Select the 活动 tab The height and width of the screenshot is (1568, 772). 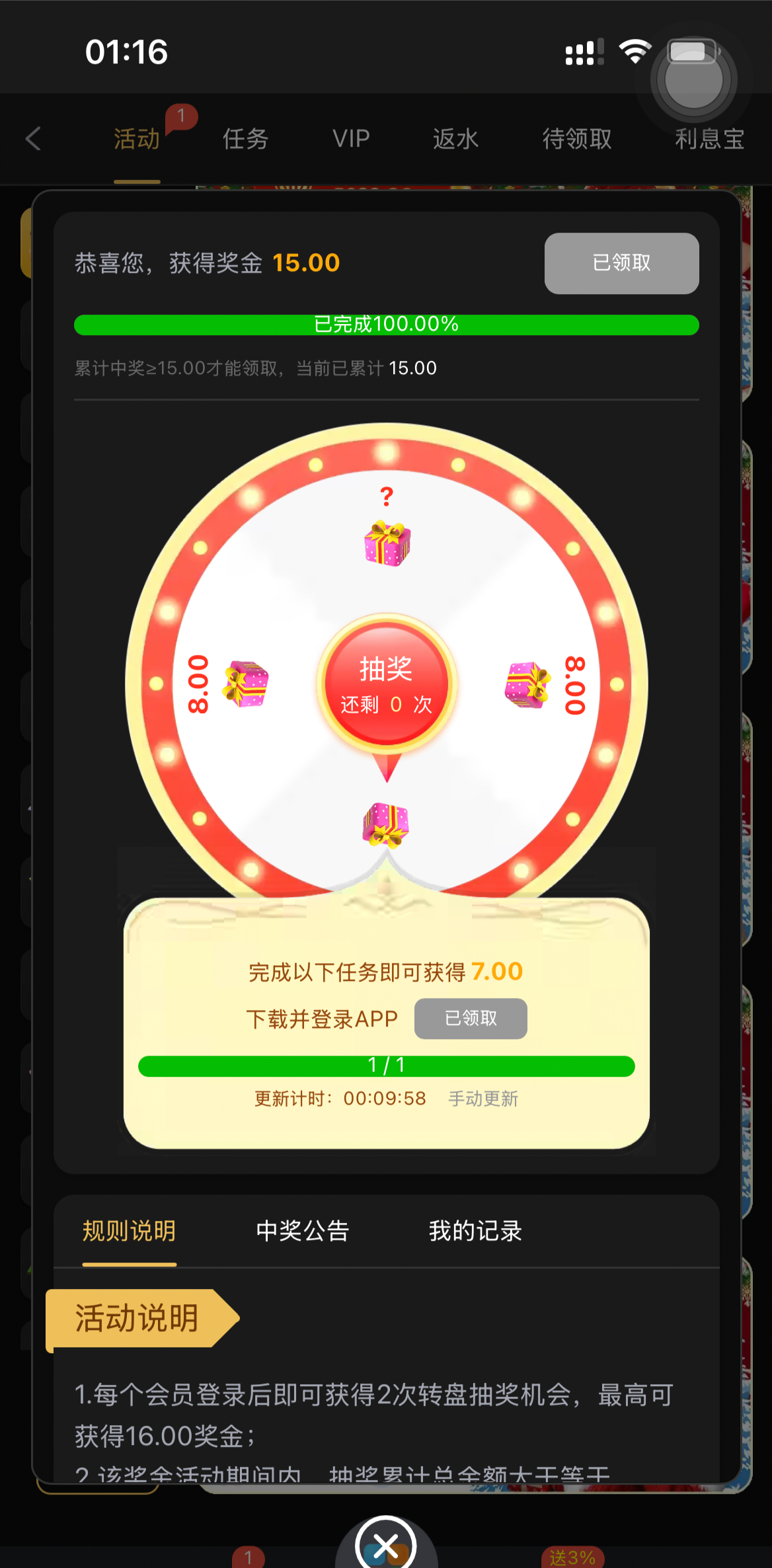tap(137, 139)
